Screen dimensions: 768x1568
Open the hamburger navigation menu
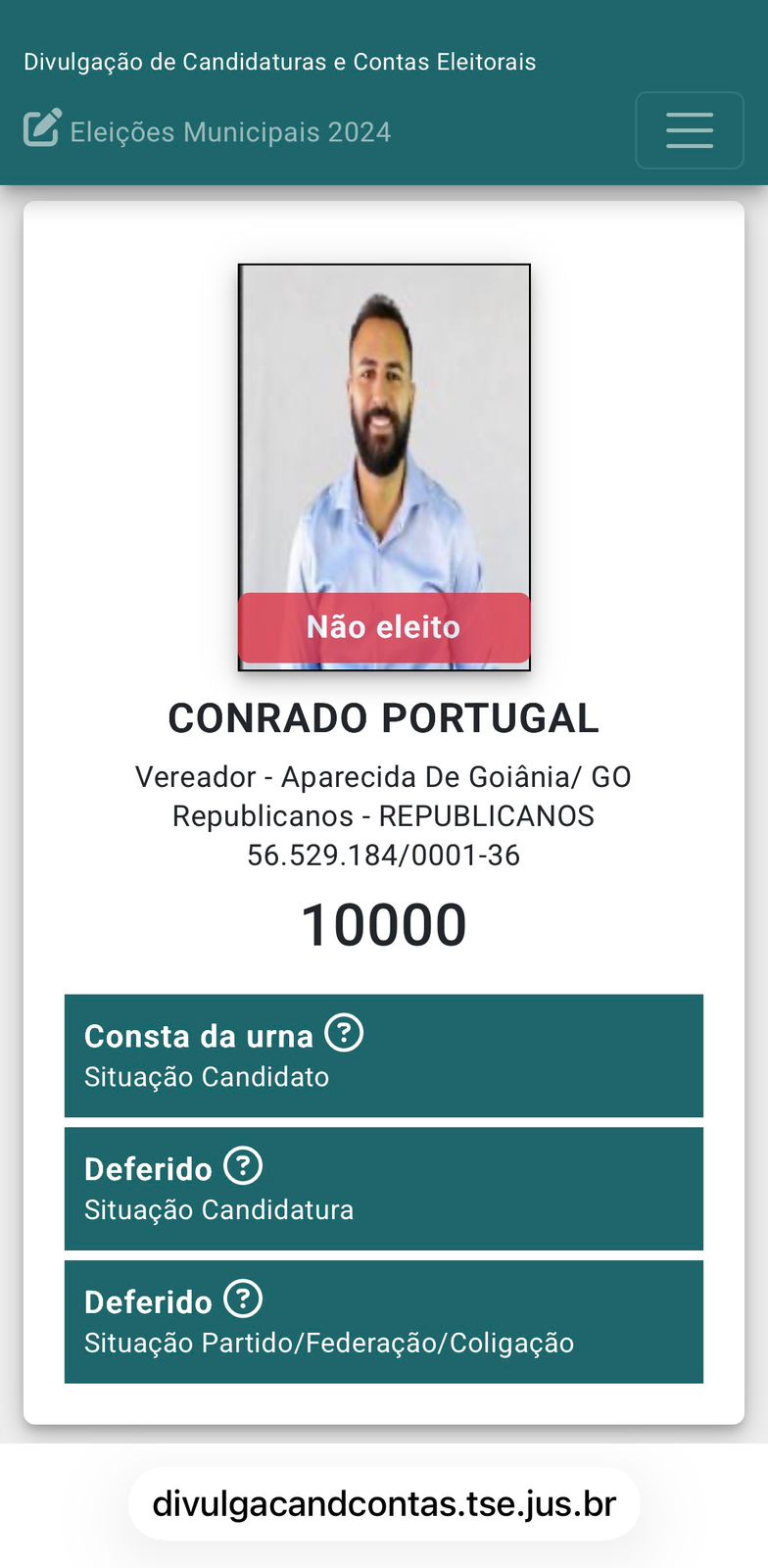tap(689, 130)
